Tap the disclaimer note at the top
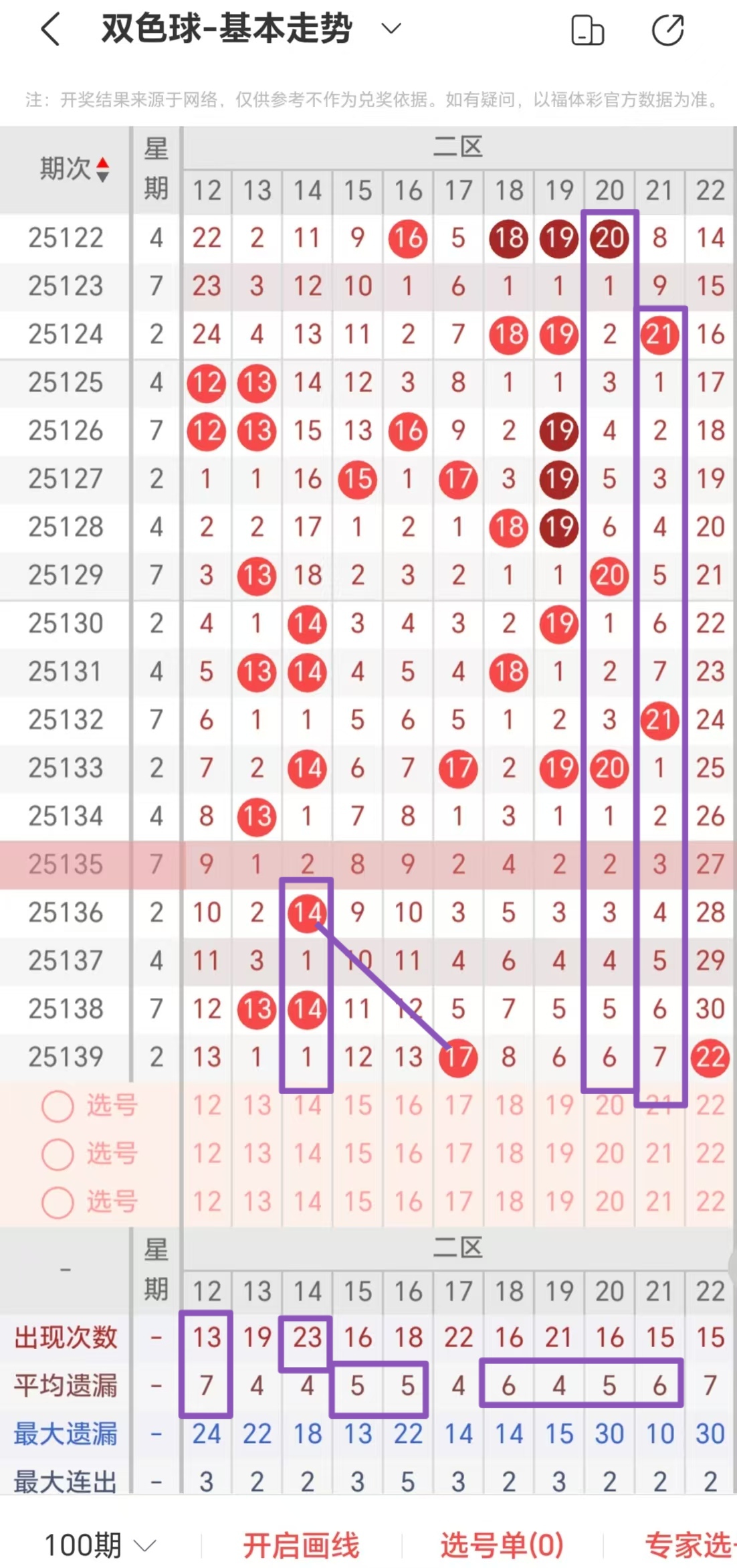 click(368, 100)
